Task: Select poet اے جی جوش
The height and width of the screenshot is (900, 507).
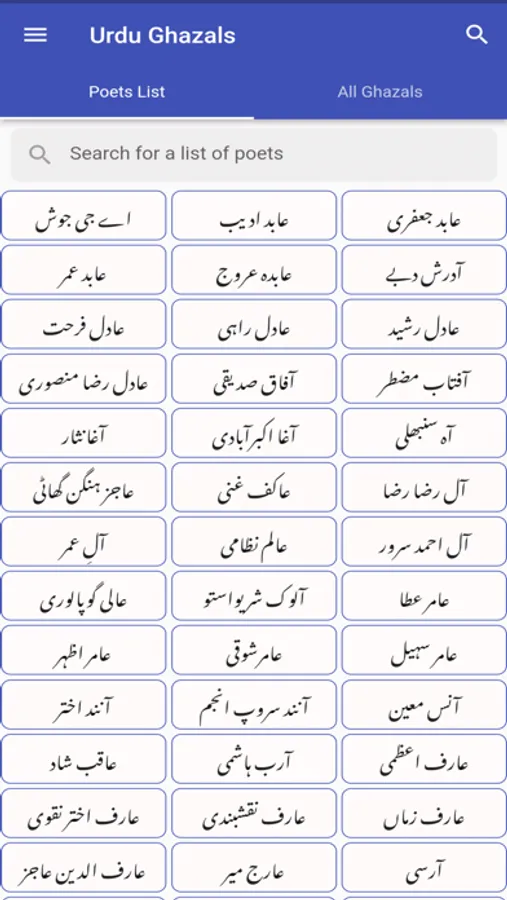Action: pos(83,216)
